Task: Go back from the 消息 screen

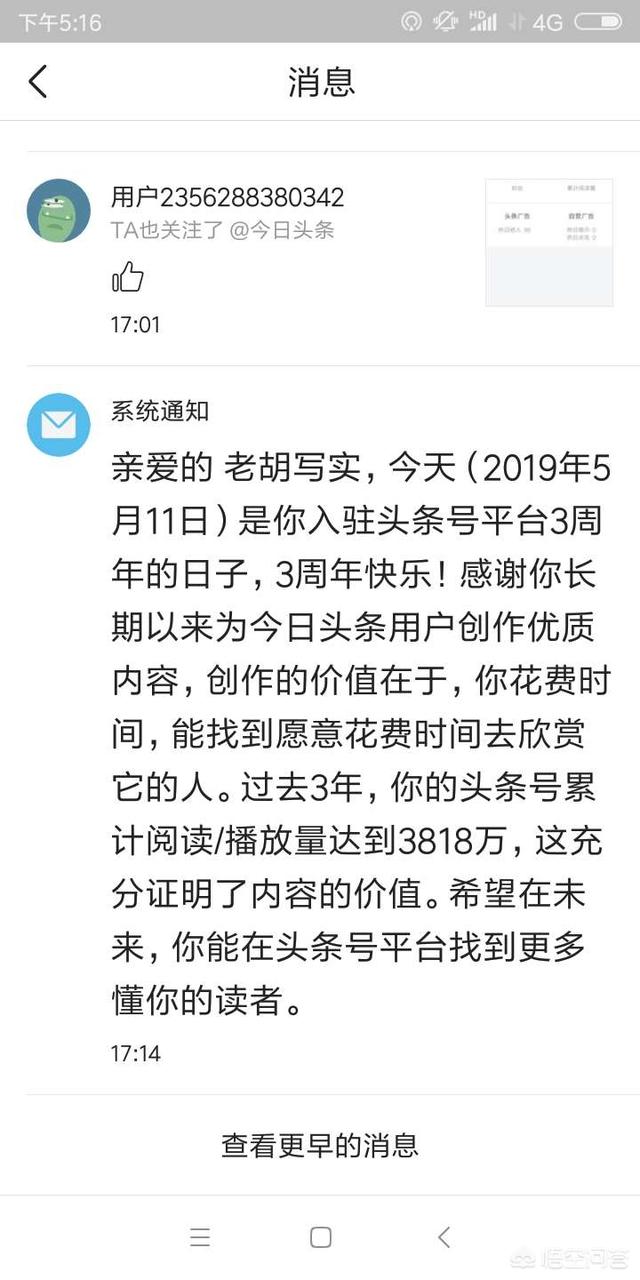Action: pyautogui.click(x=38, y=81)
